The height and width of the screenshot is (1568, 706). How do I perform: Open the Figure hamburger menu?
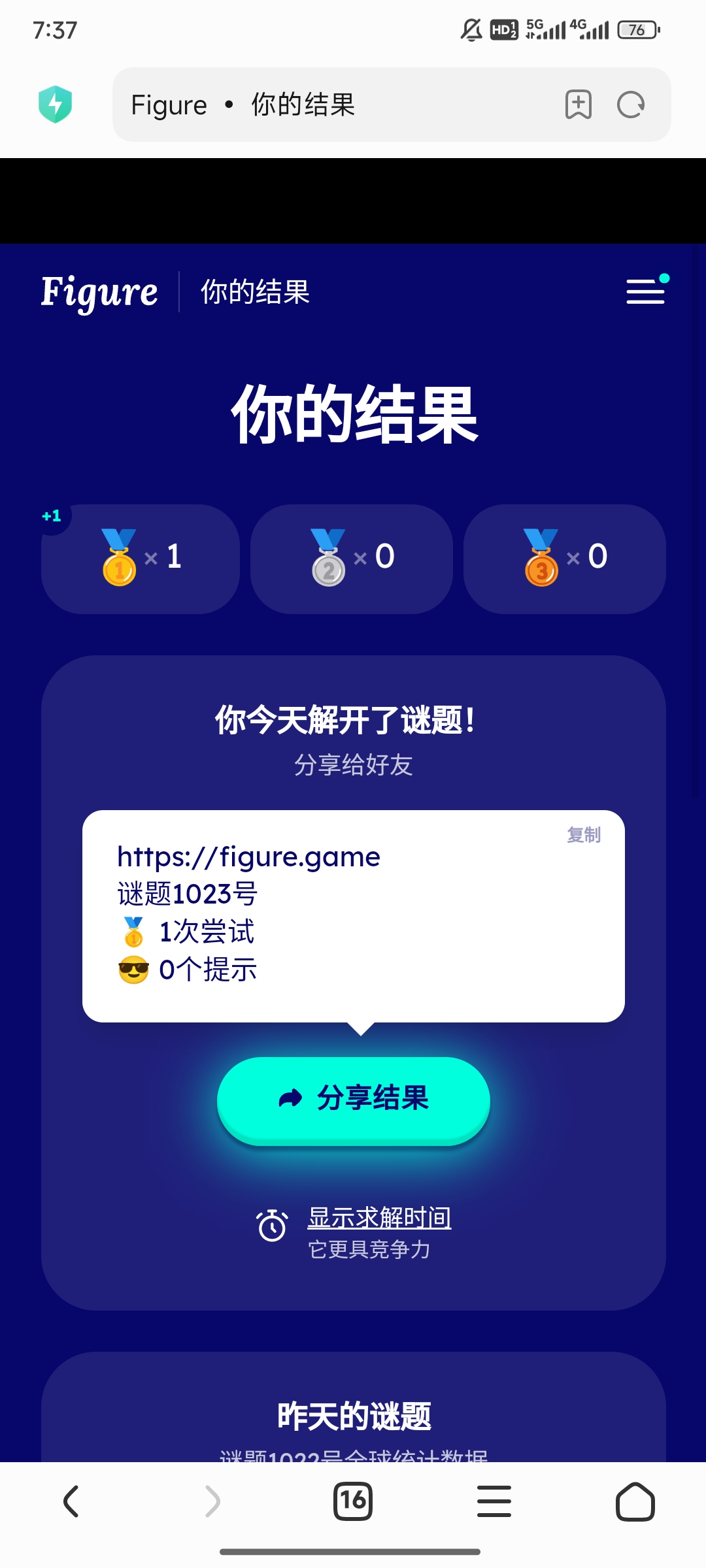click(x=645, y=291)
